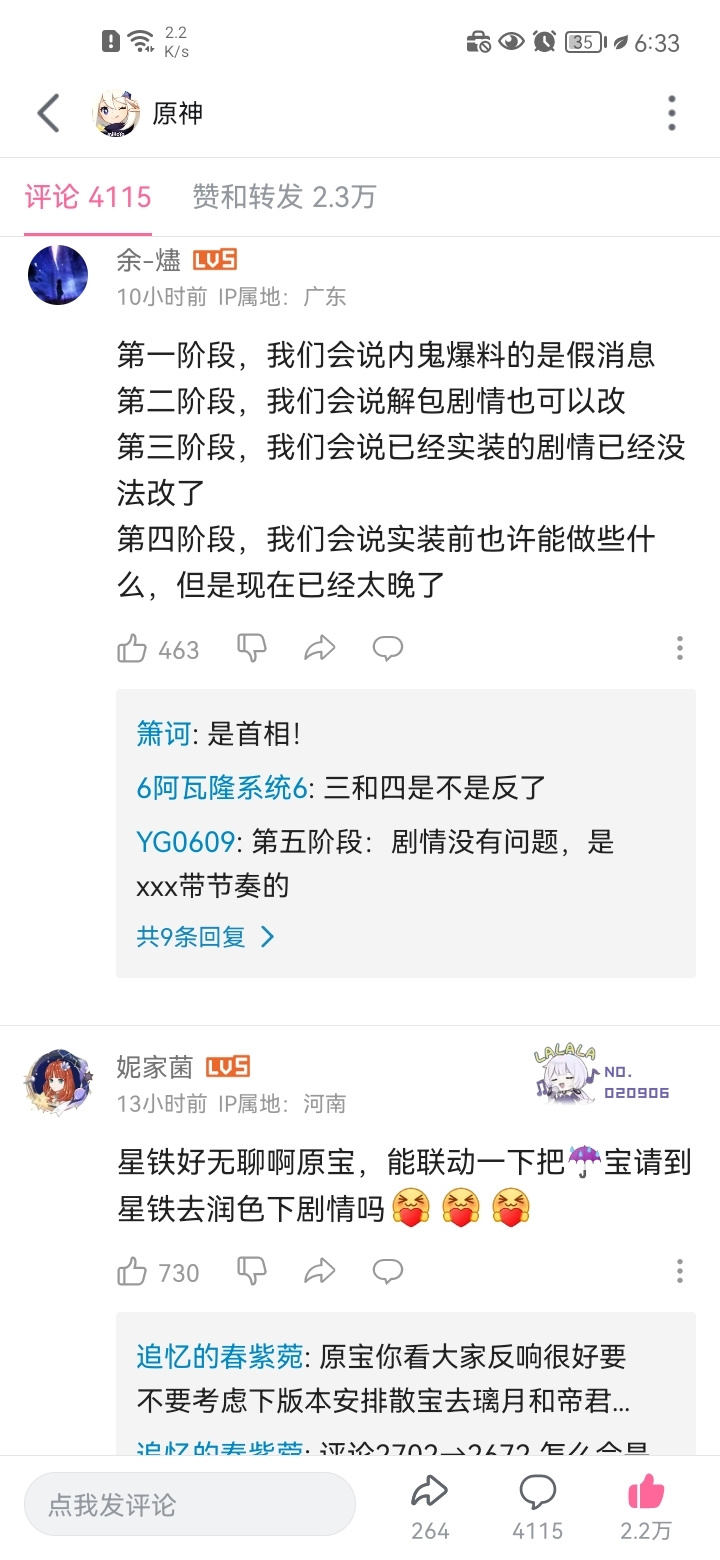The height and width of the screenshot is (1560, 720).
Task: View 余-燼's avatar profile
Action: tap(58, 274)
